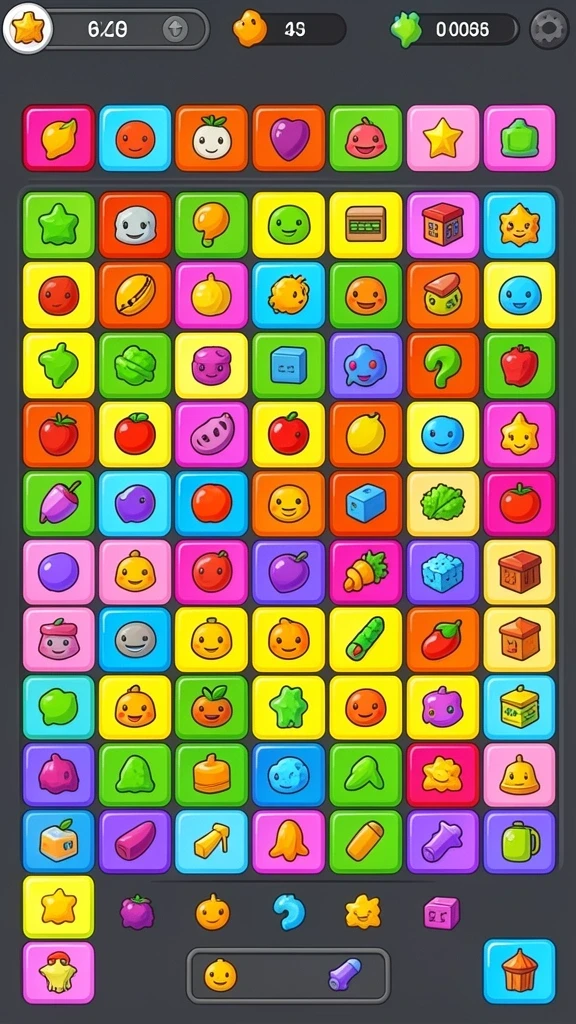Tap the grey smiley on the red tile
The image size is (576, 1024).
135,225
